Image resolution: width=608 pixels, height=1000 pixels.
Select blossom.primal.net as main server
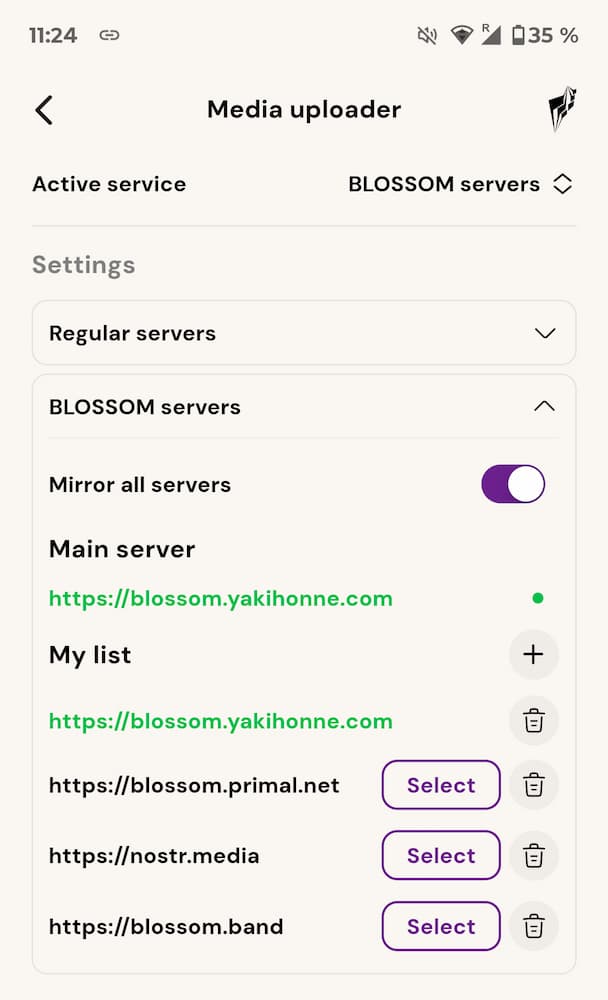coord(441,785)
